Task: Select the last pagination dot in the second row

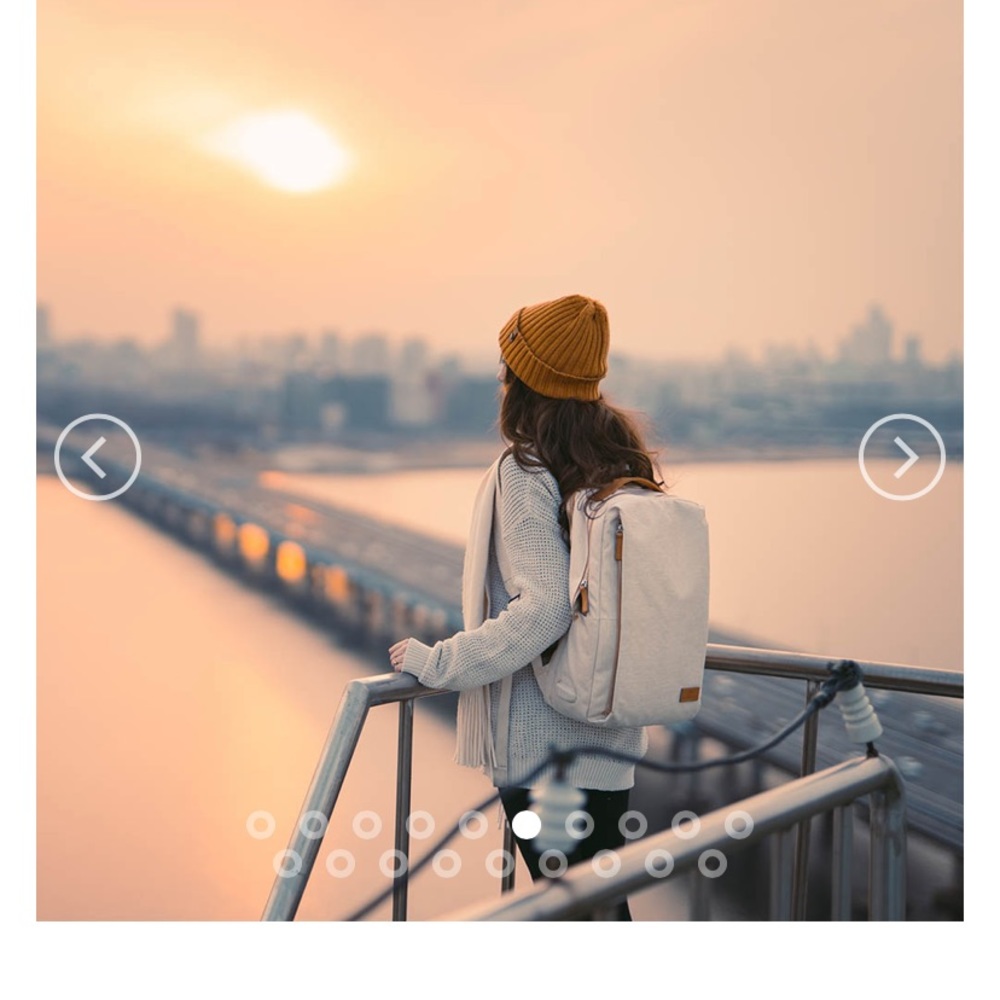Action: pos(712,863)
